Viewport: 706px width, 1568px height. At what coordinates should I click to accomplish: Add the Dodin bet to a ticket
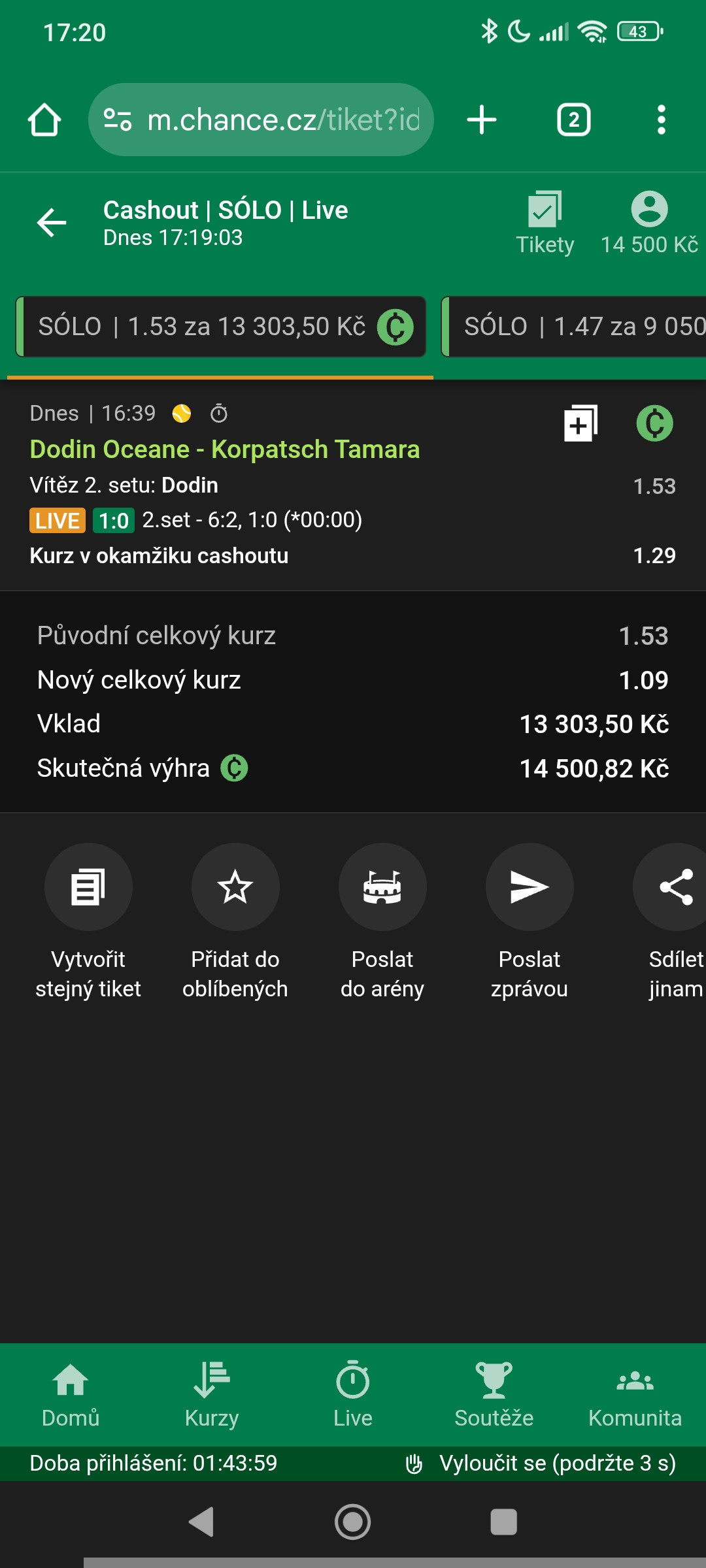pos(580,423)
